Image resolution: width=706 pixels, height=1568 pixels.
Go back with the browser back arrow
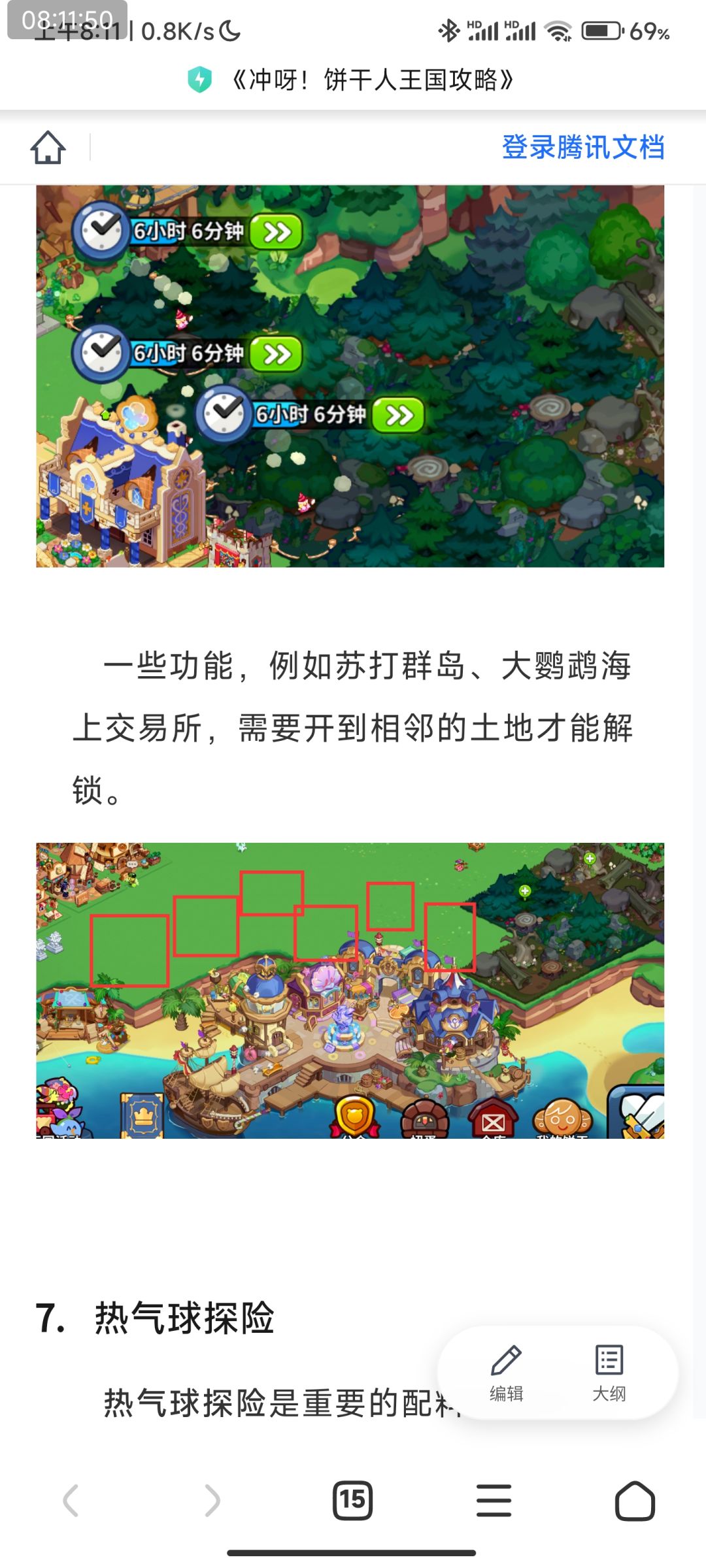pyautogui.click(x=71, y=1500)
